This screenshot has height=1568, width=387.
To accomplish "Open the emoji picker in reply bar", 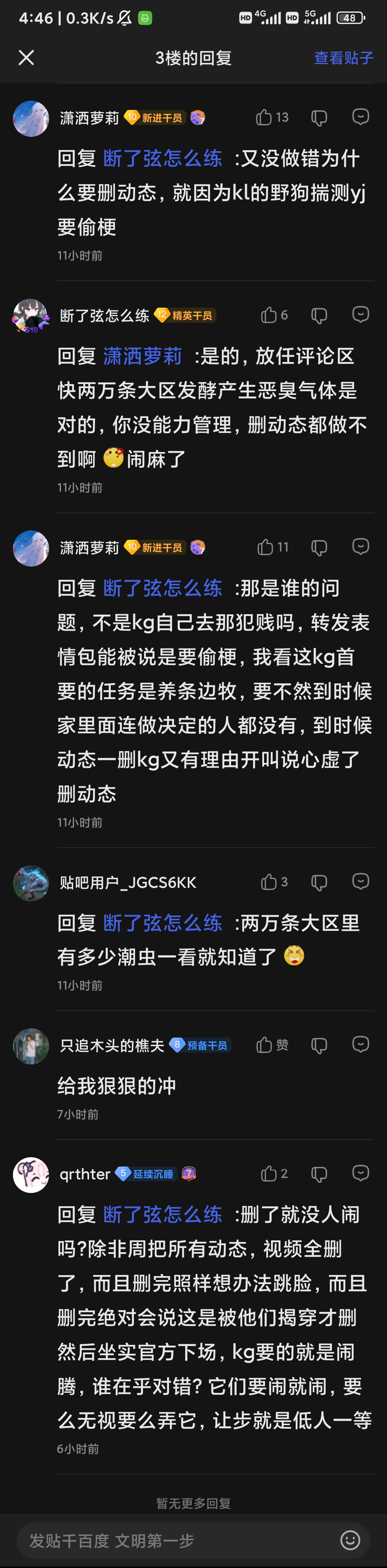I will point(350,1541).
